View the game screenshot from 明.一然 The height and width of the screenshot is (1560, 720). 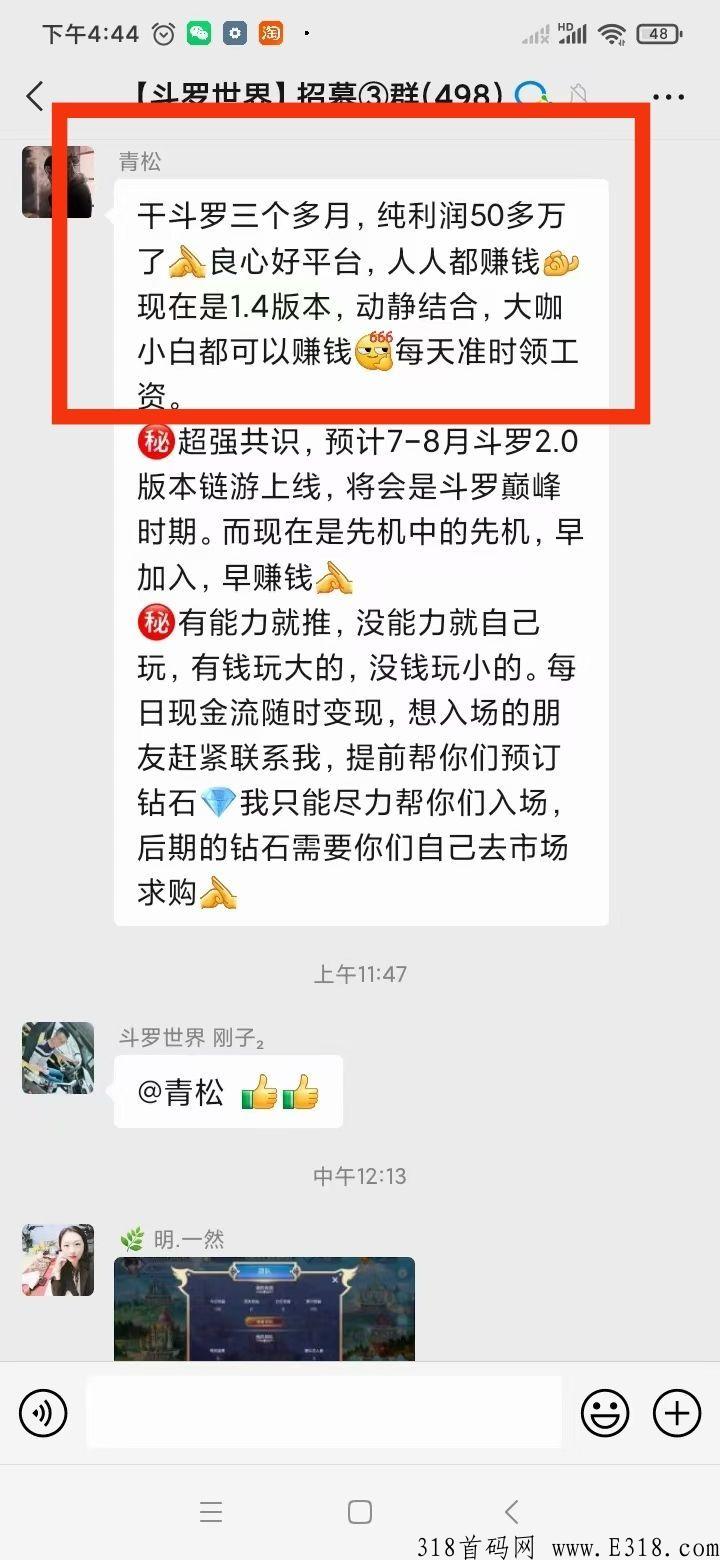pyautogui.click(x=264, y=1308)
